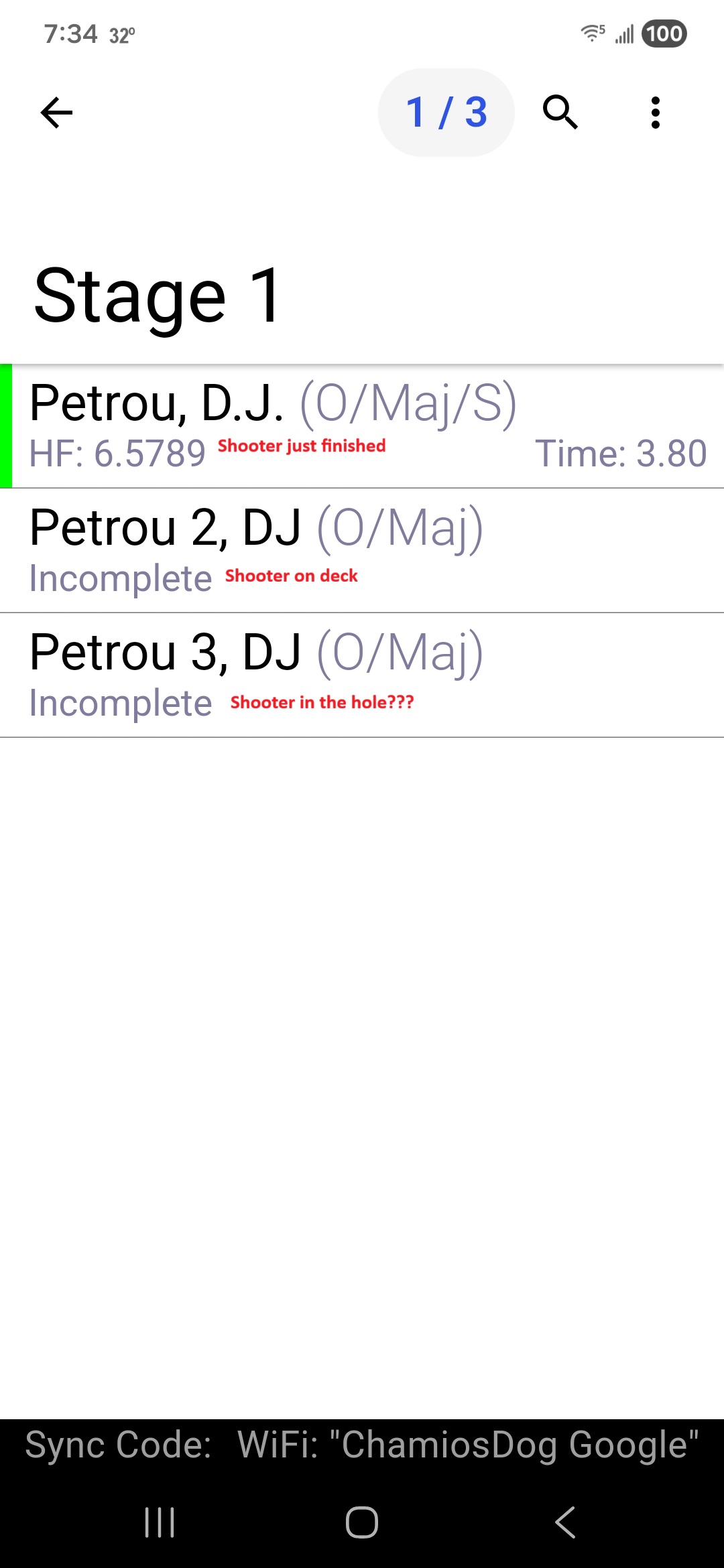Go to the system home screen
The width and height of the screenshot is (724, 1568).
[x=362, y=1522]
